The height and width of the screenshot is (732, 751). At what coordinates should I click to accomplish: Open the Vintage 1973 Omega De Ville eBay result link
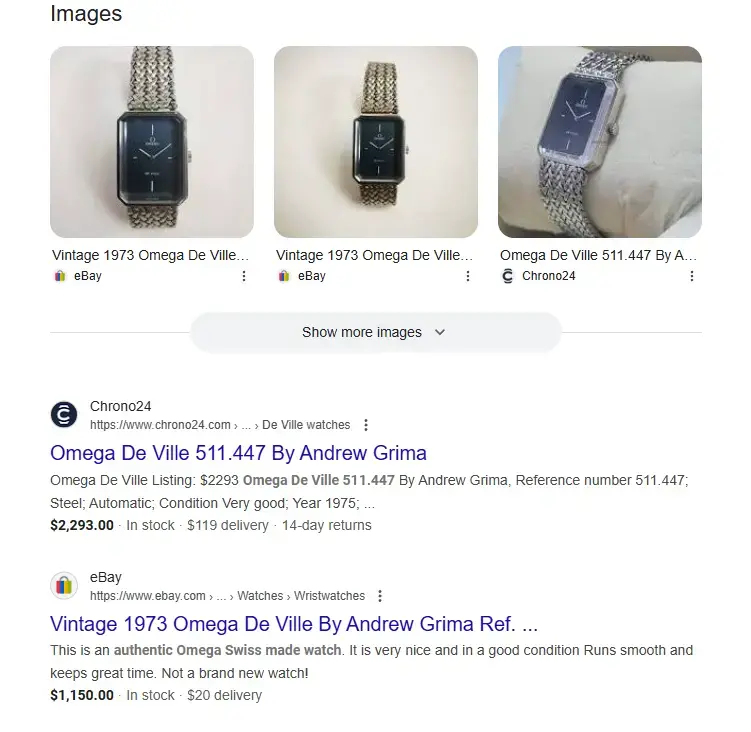[x=293, y=624]
